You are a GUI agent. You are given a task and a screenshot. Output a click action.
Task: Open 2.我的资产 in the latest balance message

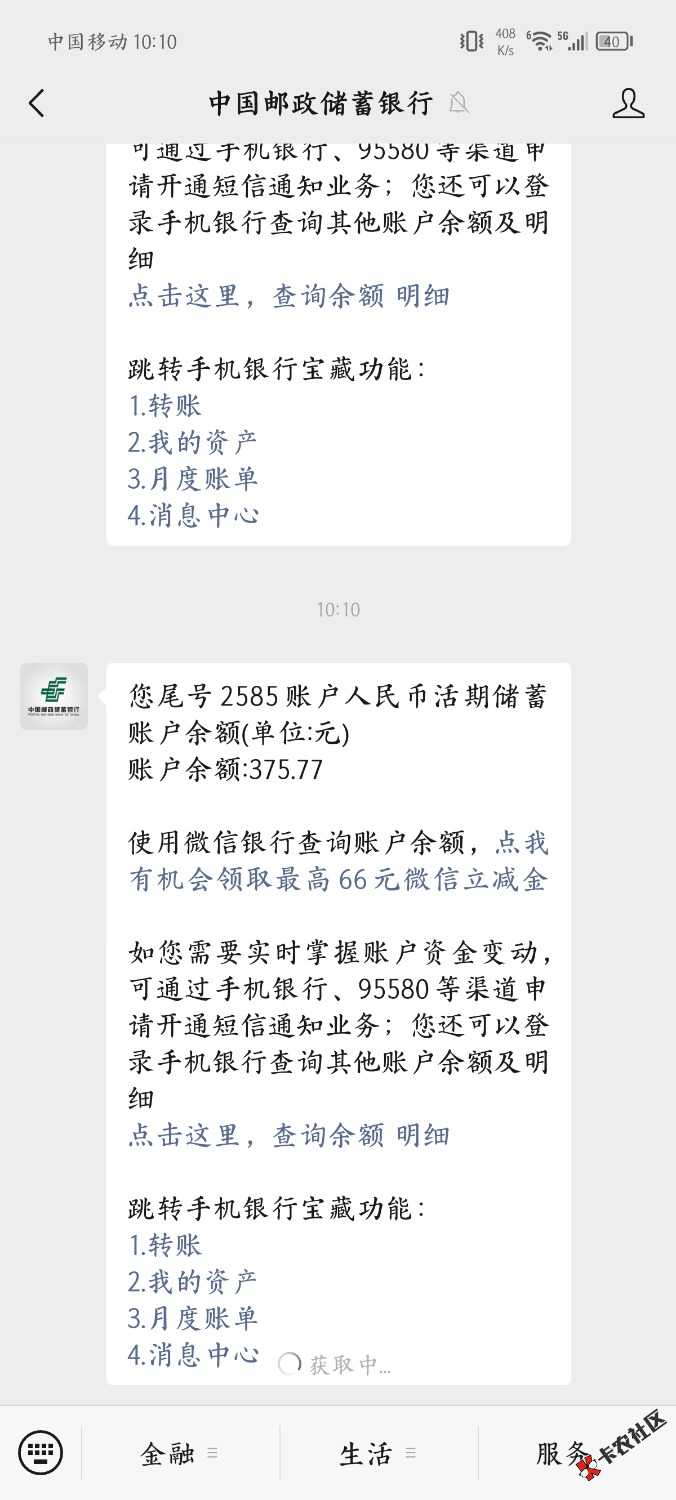tap(193, 1281)
